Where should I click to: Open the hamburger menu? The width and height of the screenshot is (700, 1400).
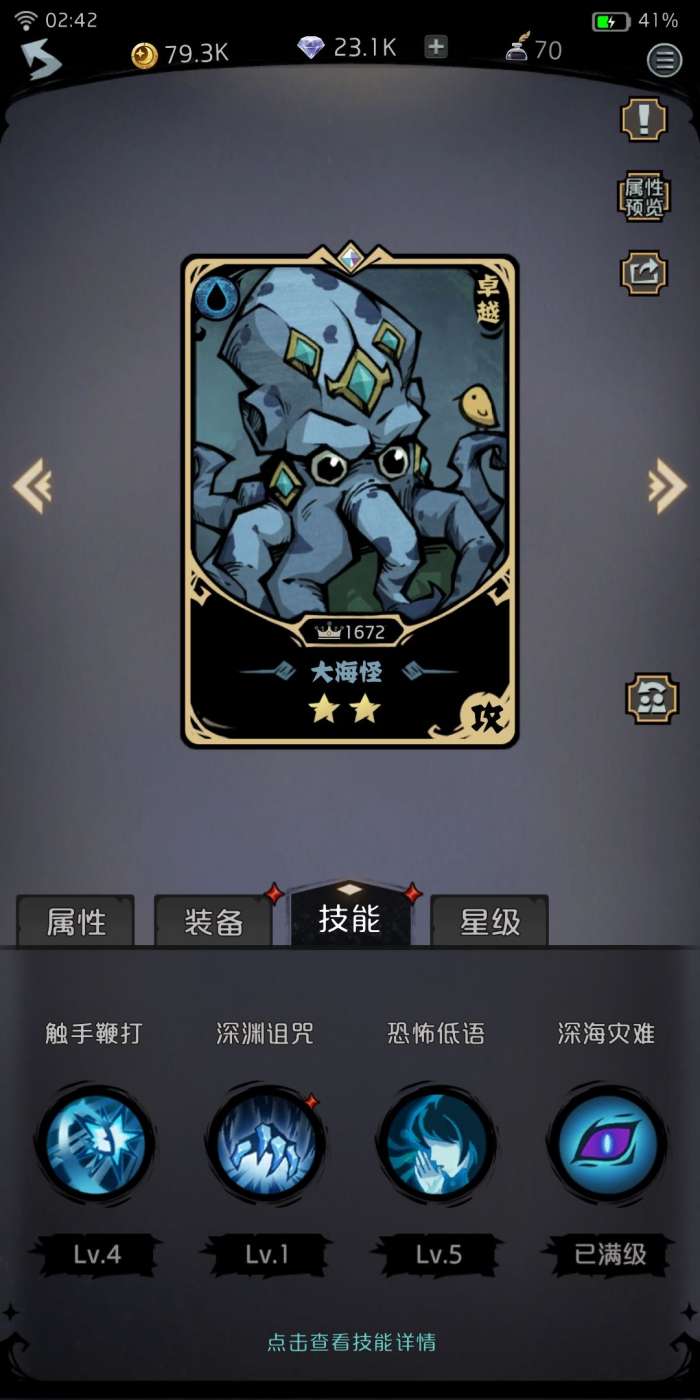(x=664, y=61)
